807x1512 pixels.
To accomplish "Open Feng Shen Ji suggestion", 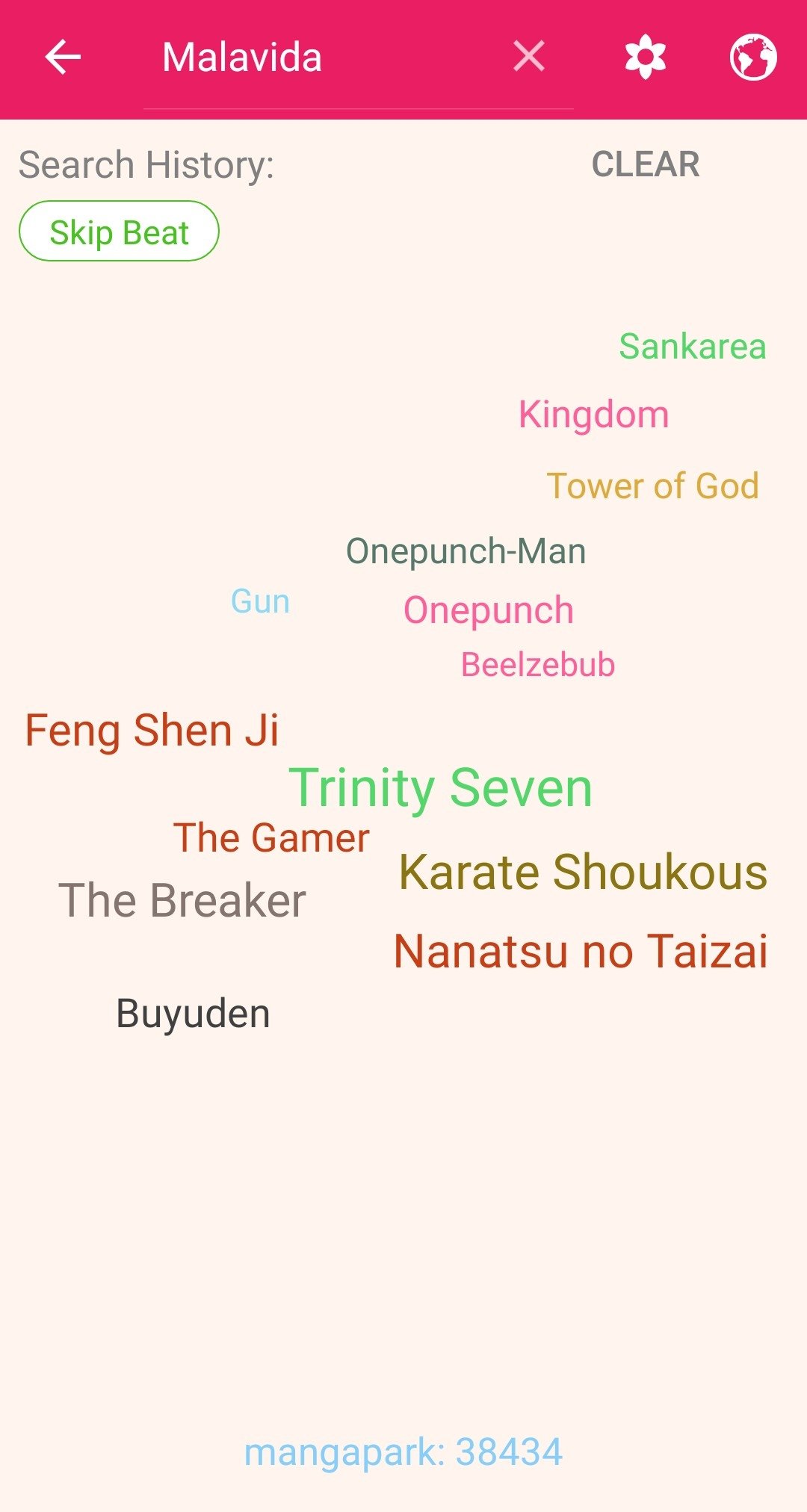I will tap(152, 730).
